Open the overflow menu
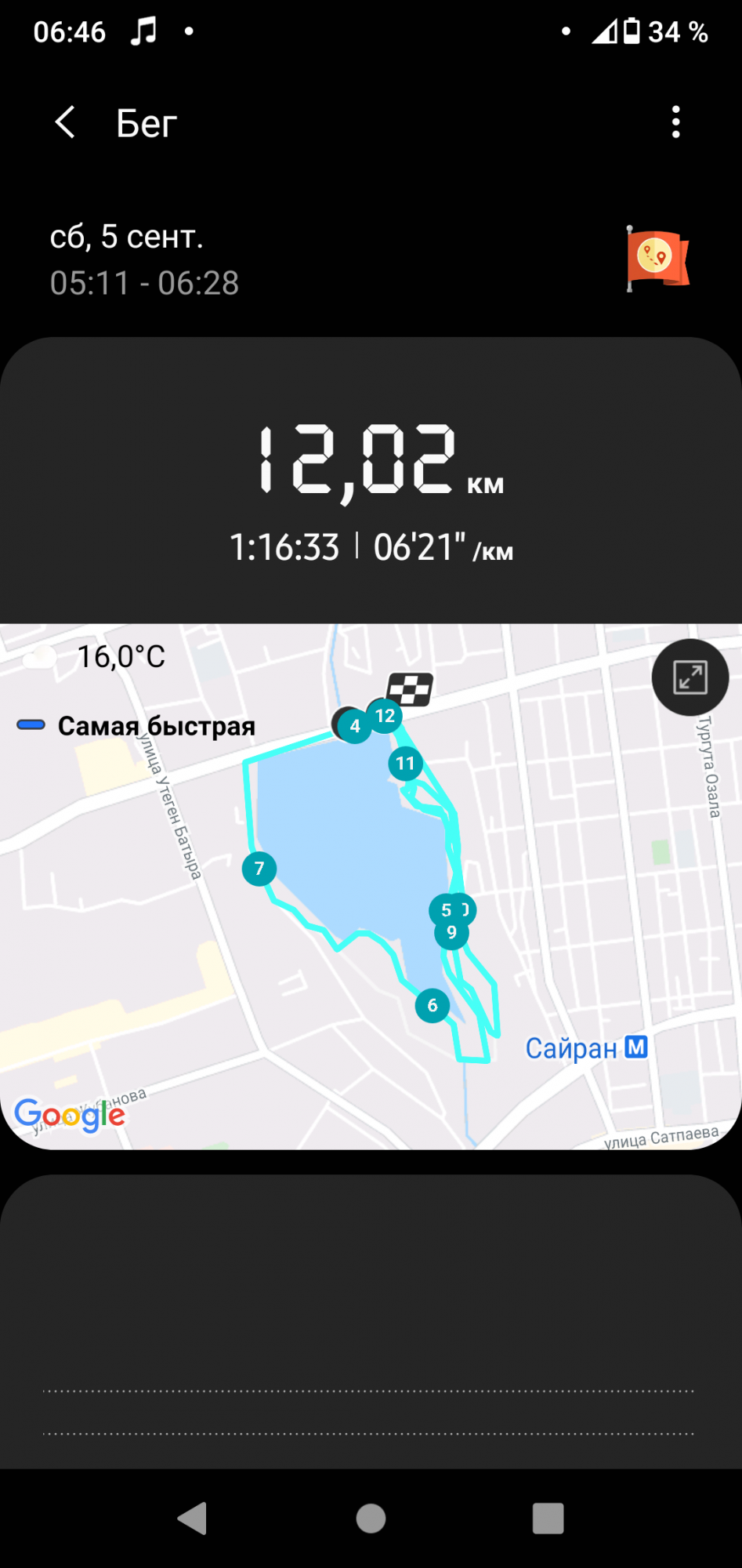Image resolution: width=742 pixels, height=1568 pixels. (x=675, y=122)
